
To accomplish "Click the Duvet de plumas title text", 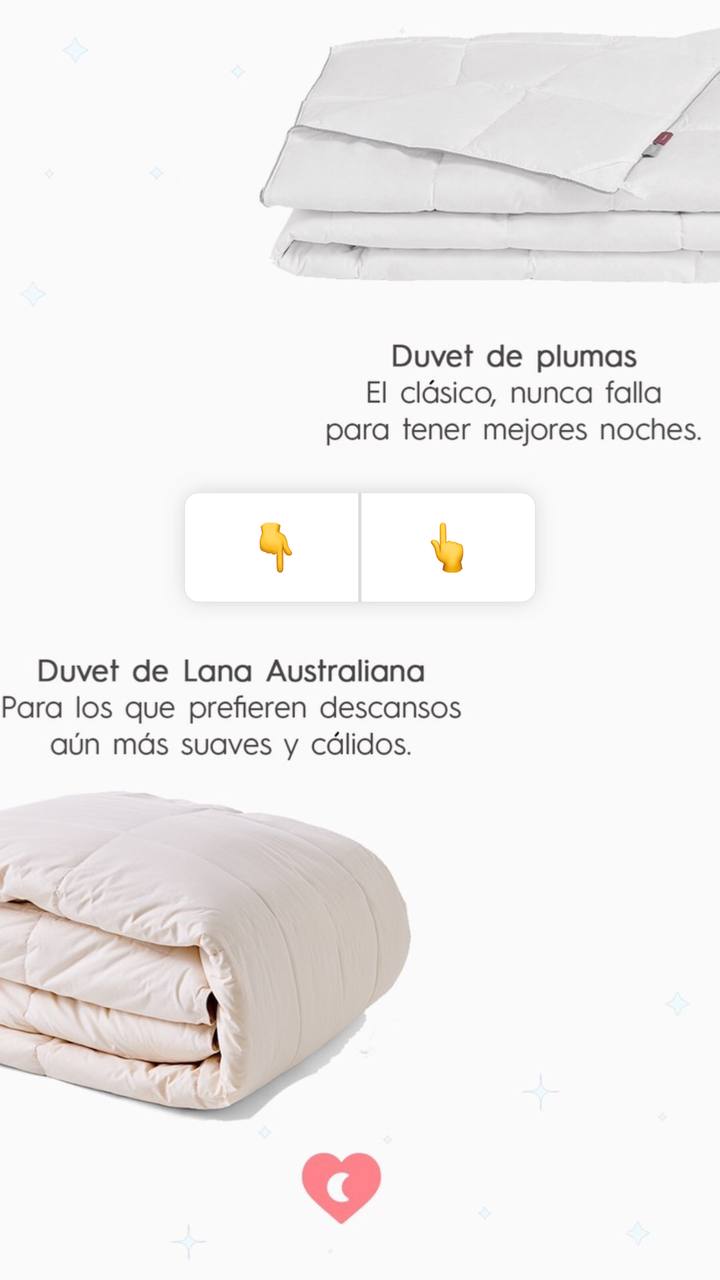I will (x=515, y=356).
